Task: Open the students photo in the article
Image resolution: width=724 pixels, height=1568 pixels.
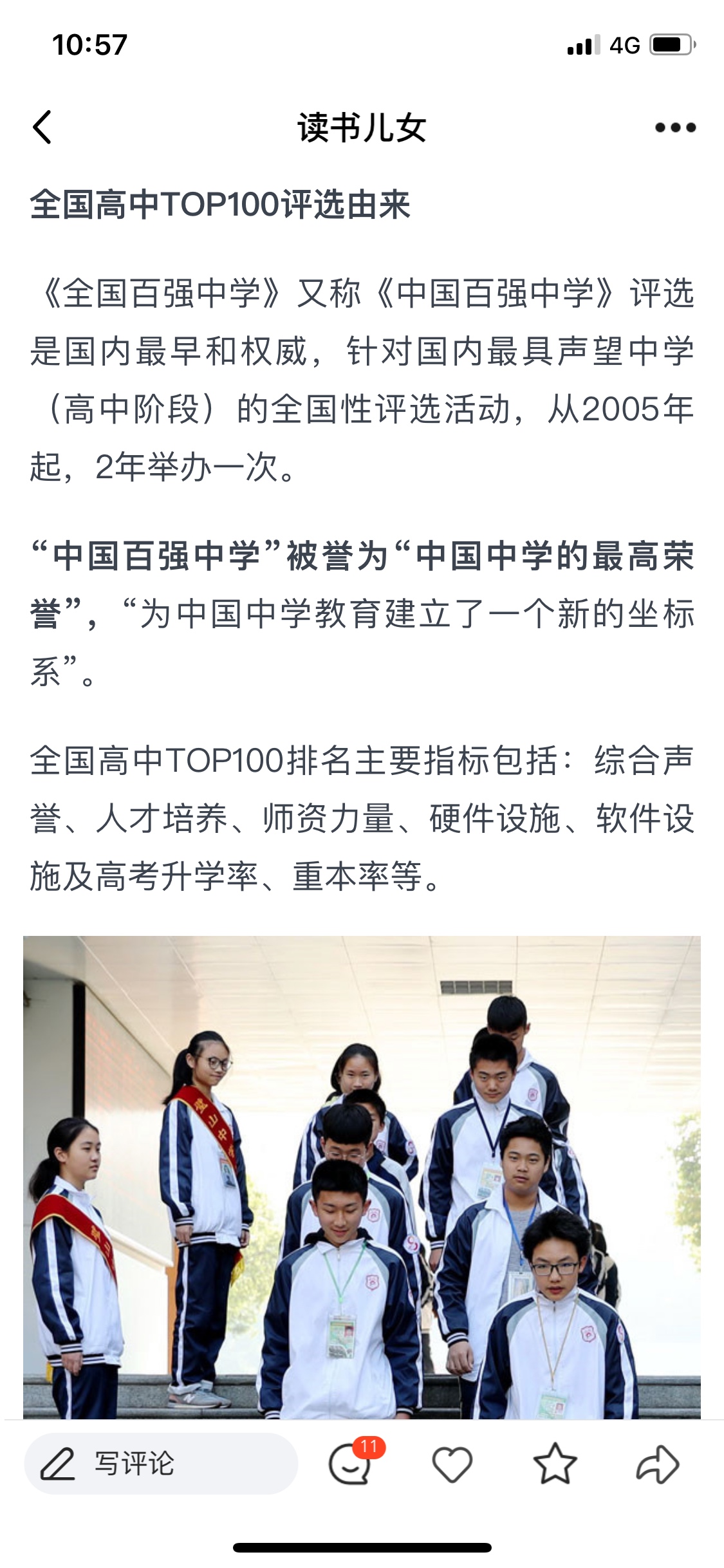Action: click(362, 1177)
